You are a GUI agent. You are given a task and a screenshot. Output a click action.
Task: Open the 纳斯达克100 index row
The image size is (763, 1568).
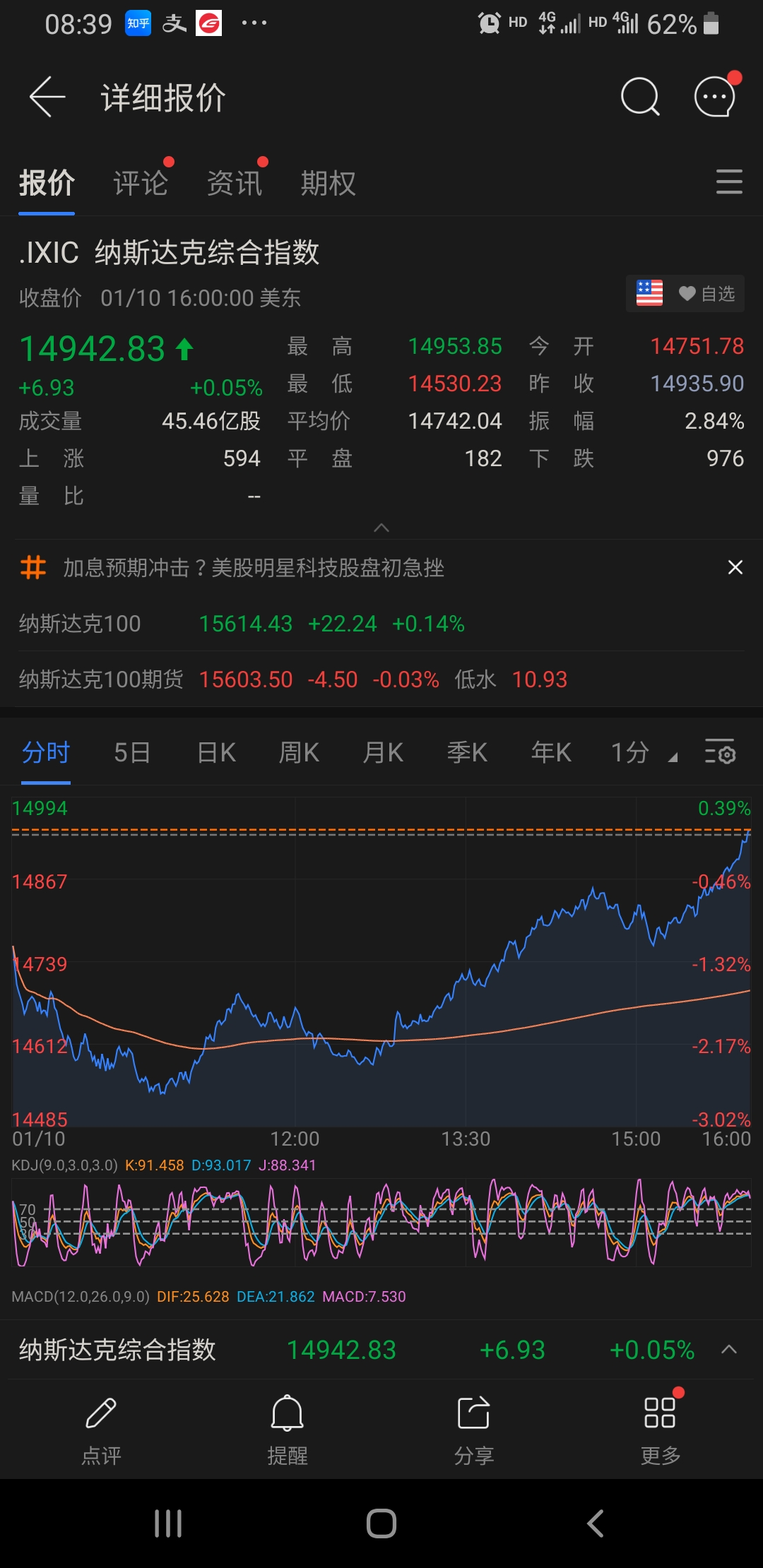pos(240,624)
